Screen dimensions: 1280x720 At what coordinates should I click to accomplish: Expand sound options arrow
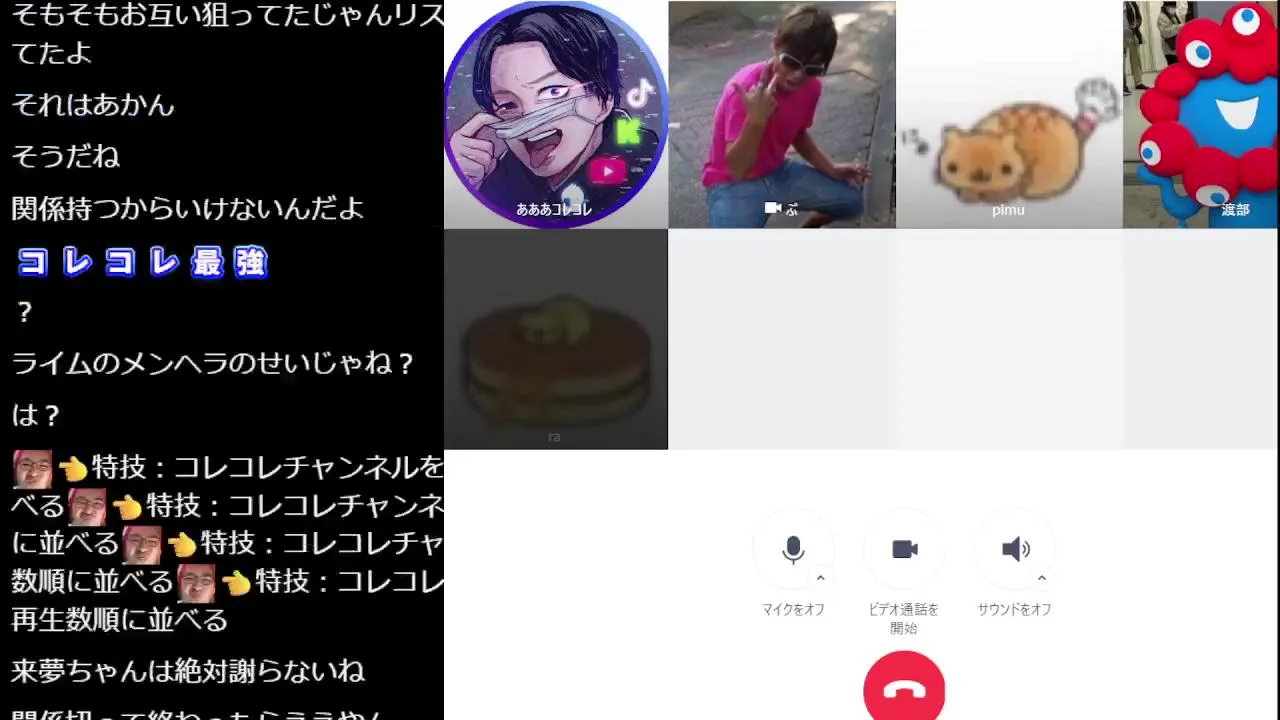click(x=1042, y=578)
